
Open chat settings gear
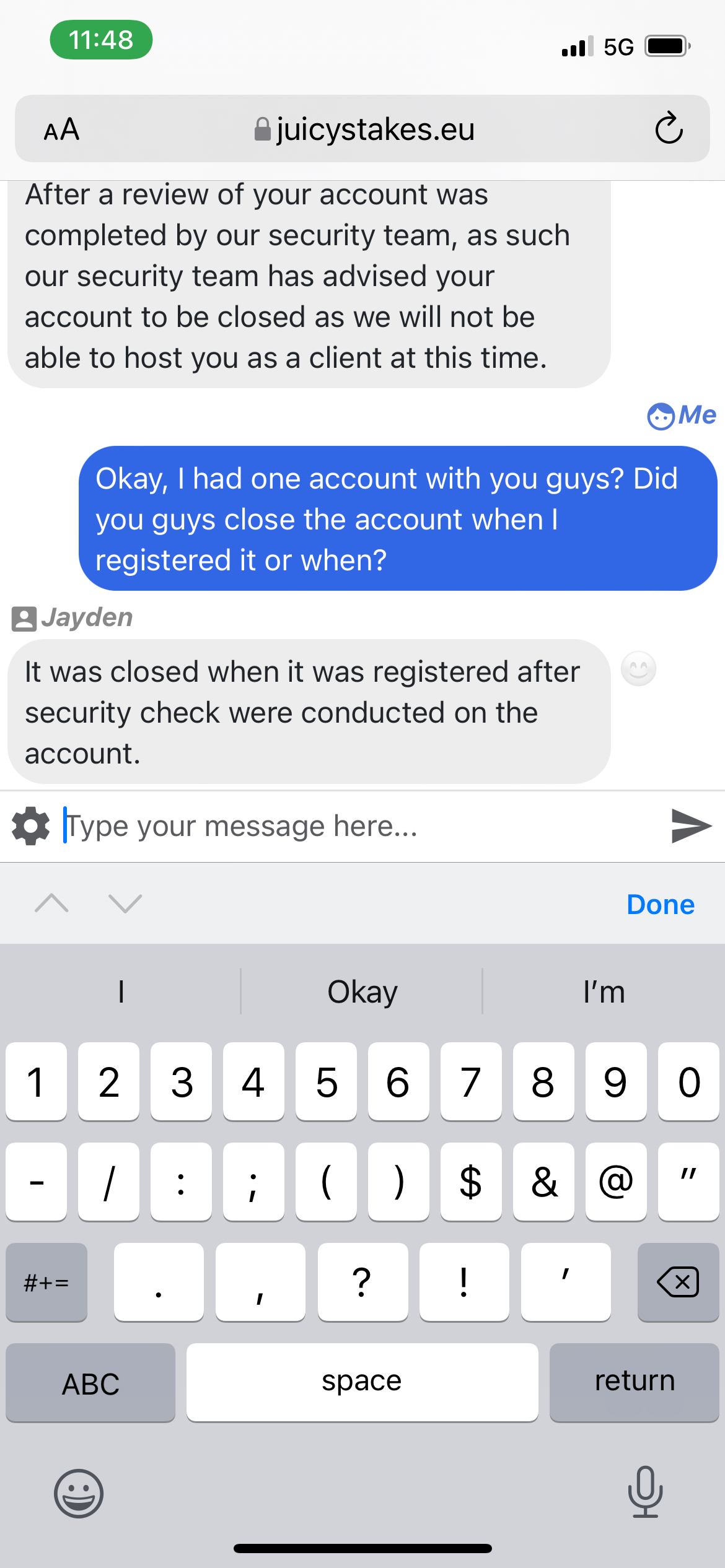pyautogui.click(x=30, y=826)
